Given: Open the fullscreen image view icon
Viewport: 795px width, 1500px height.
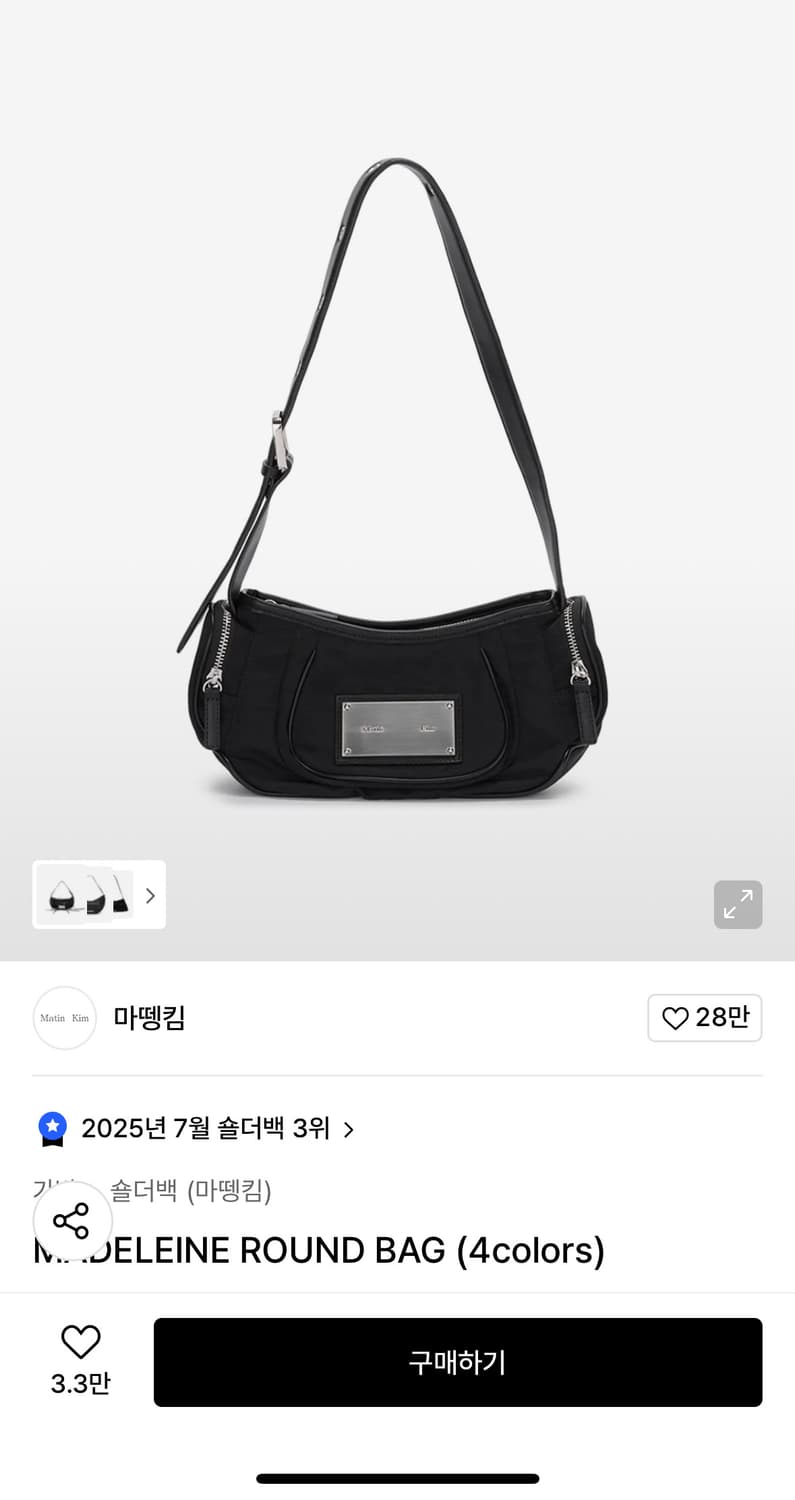Looking at the screenshot, I should coord(737,904).
